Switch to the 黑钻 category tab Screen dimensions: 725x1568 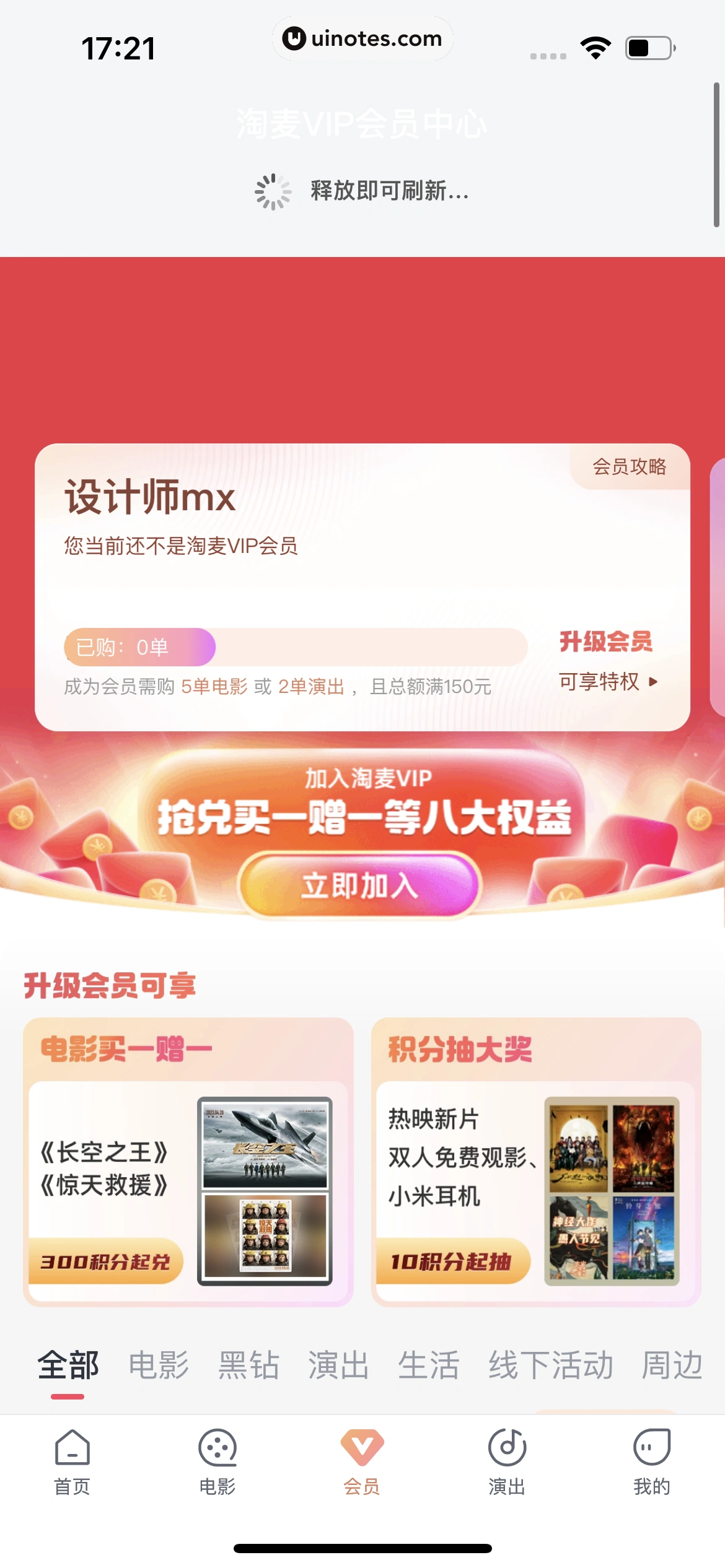[x=249, y=1365]
